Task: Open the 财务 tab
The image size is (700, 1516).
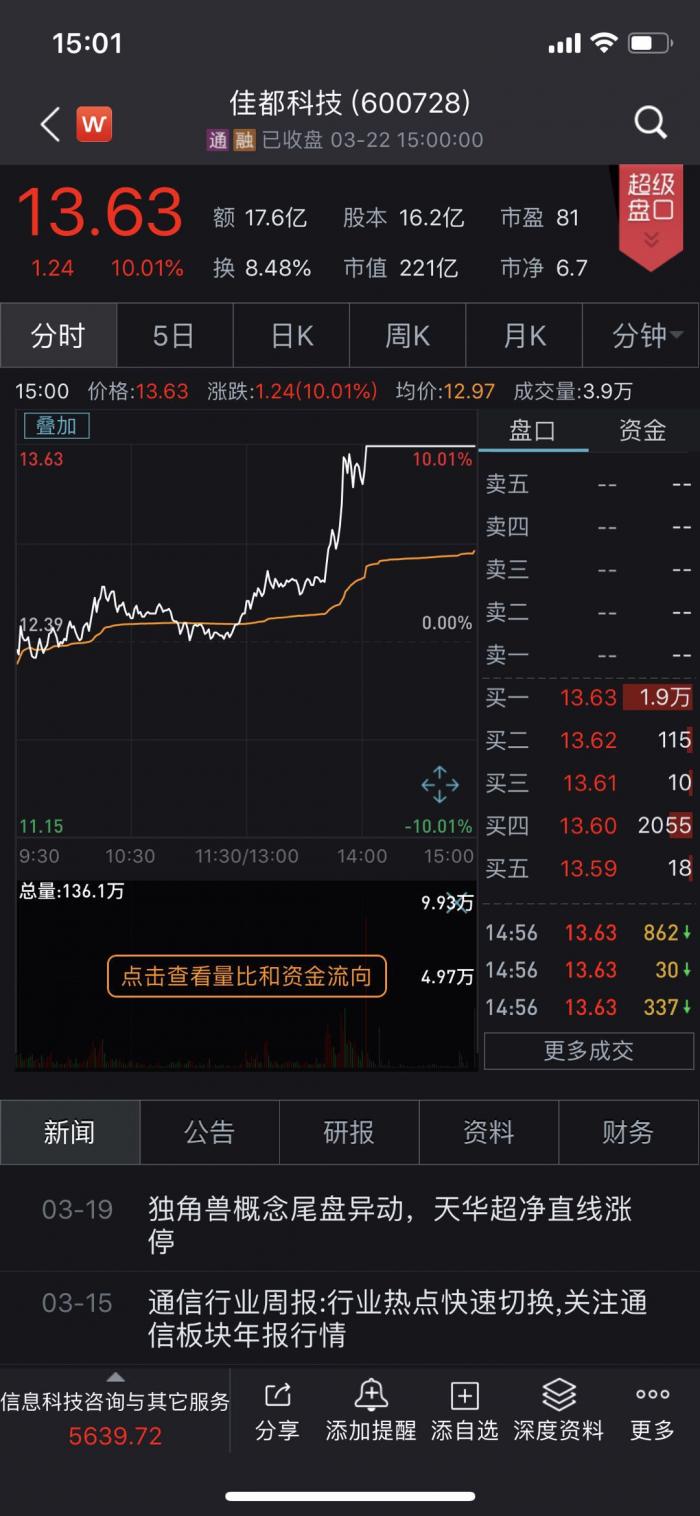Action: (628, 1132)
